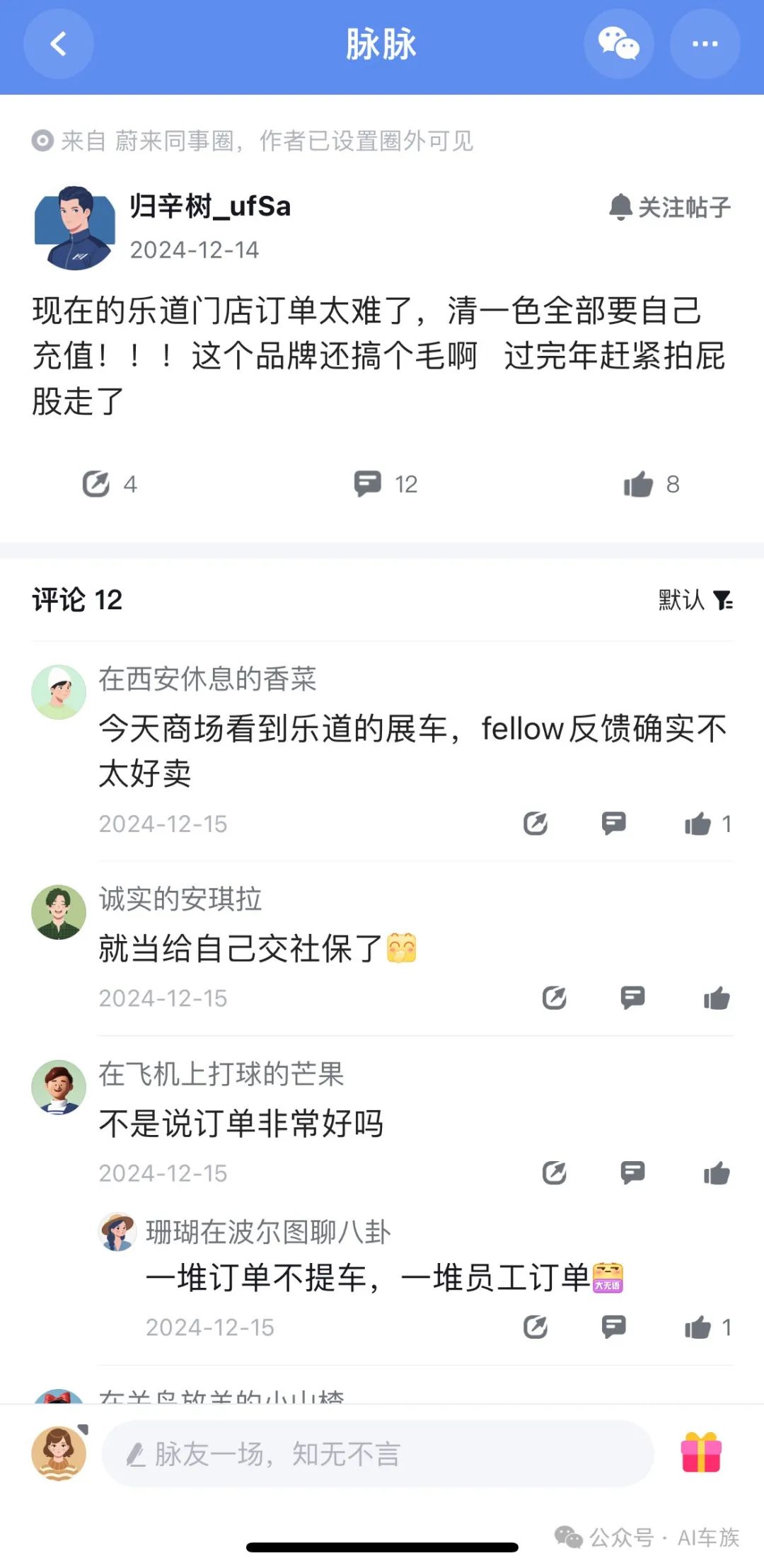Share 珊瑚在波尔图聊八卦's reply

click(x=536, y=1327)
